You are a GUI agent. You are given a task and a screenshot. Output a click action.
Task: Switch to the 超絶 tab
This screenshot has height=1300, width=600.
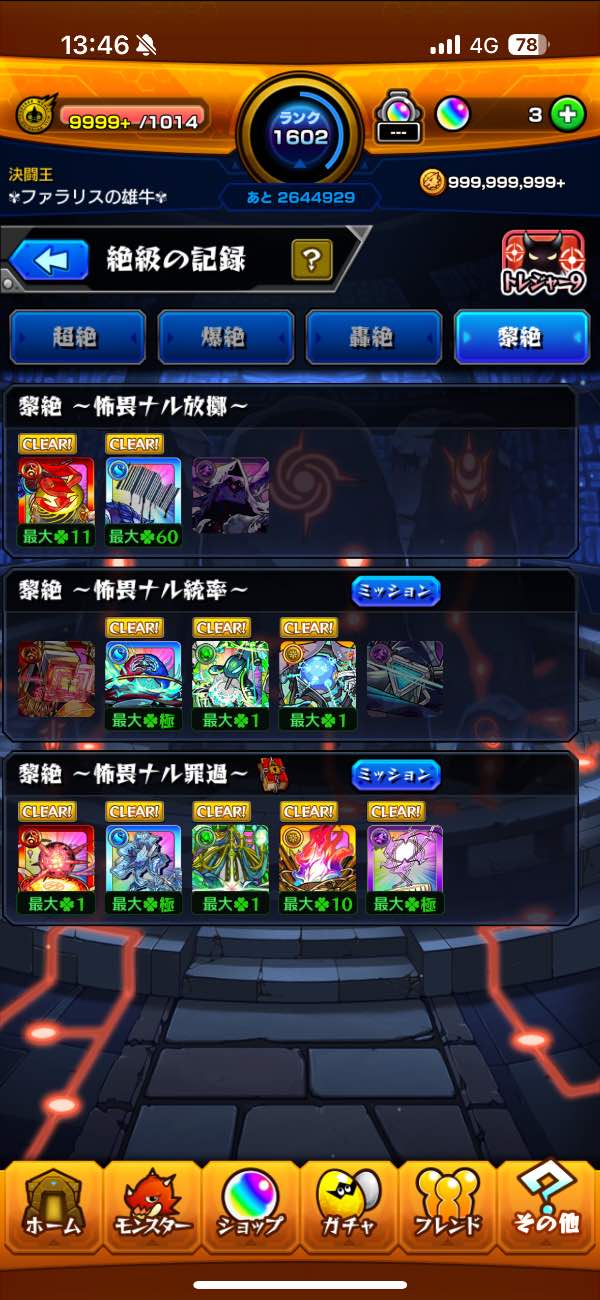(x=77, y=337)
